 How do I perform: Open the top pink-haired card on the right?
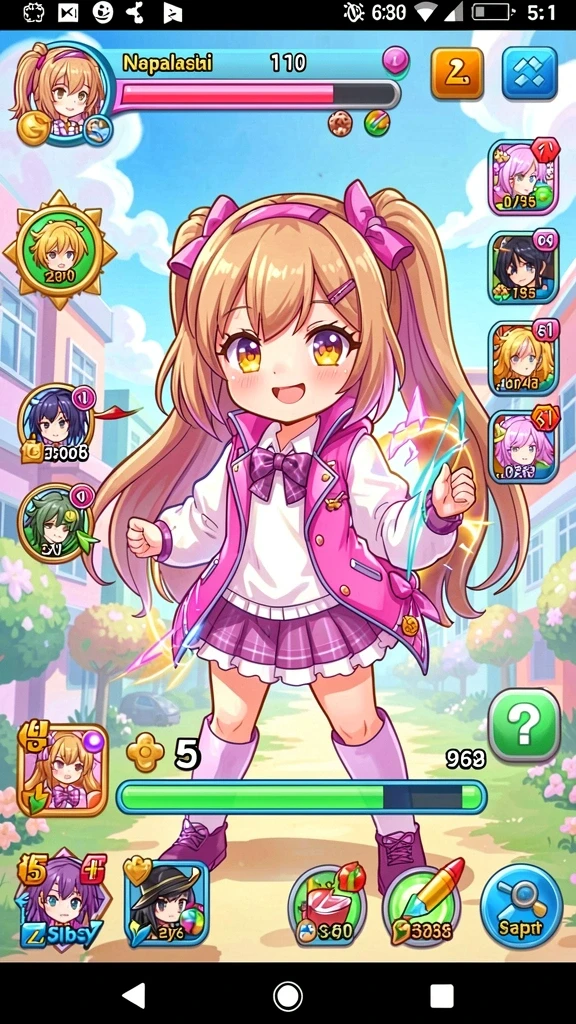pos(523,176)
